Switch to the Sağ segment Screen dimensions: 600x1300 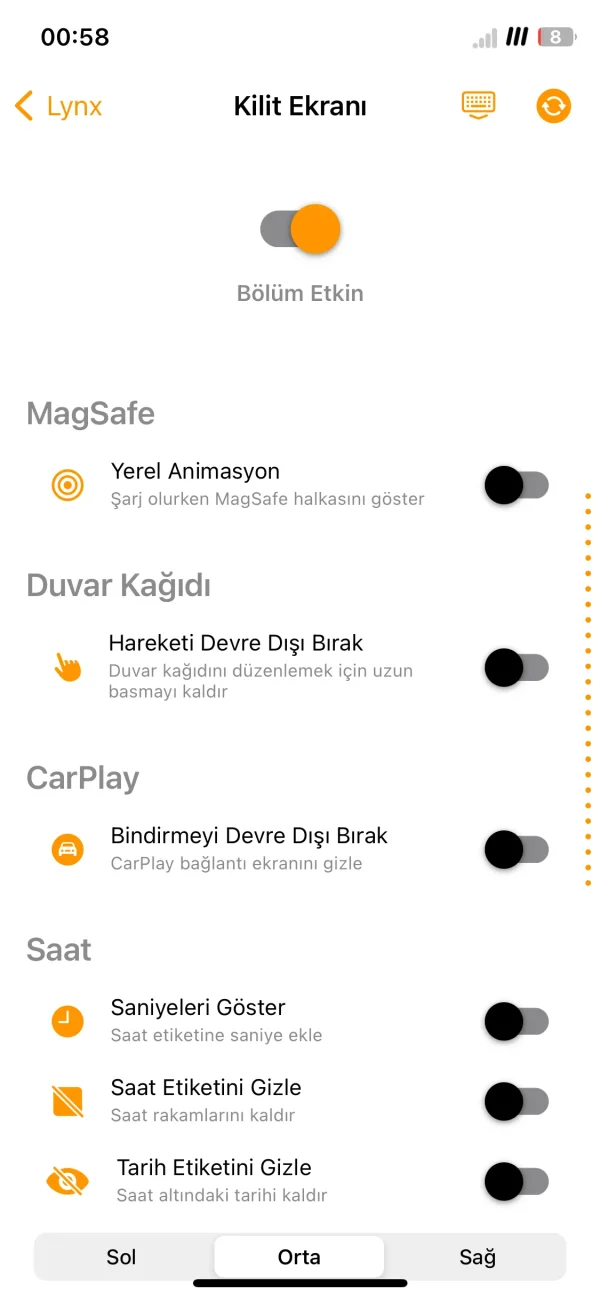click(x=477, y=1257)
